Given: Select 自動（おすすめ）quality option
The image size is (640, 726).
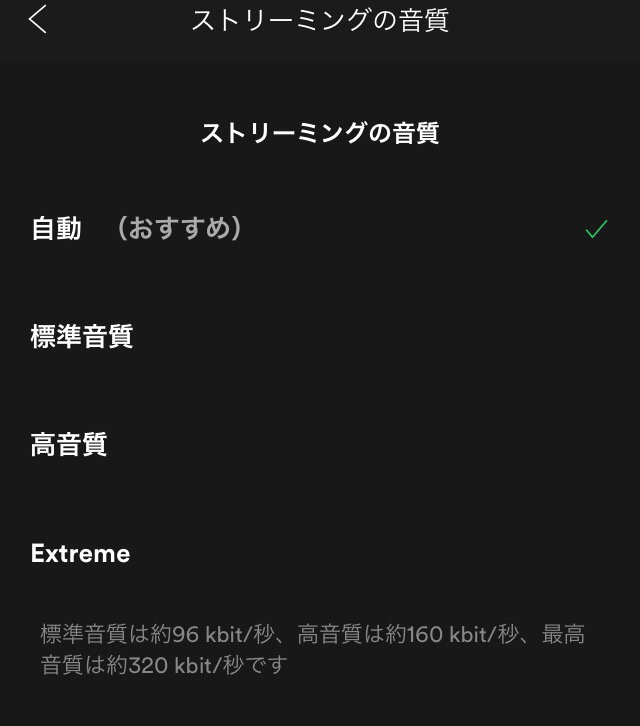Looking at the screenshot, I should (x=137, y=229).
